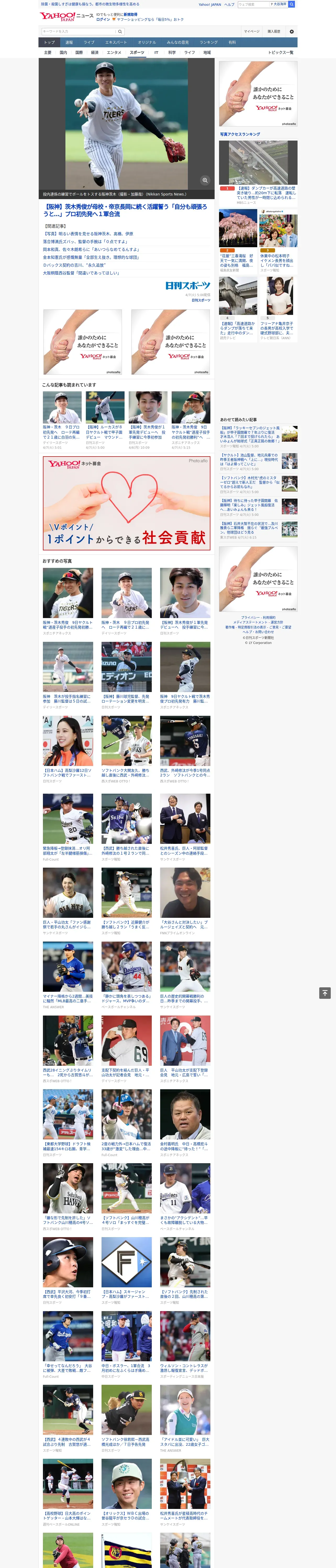Open the ヘルプ link at top
The image size is (336, 1568).
[x=229, y=4]
